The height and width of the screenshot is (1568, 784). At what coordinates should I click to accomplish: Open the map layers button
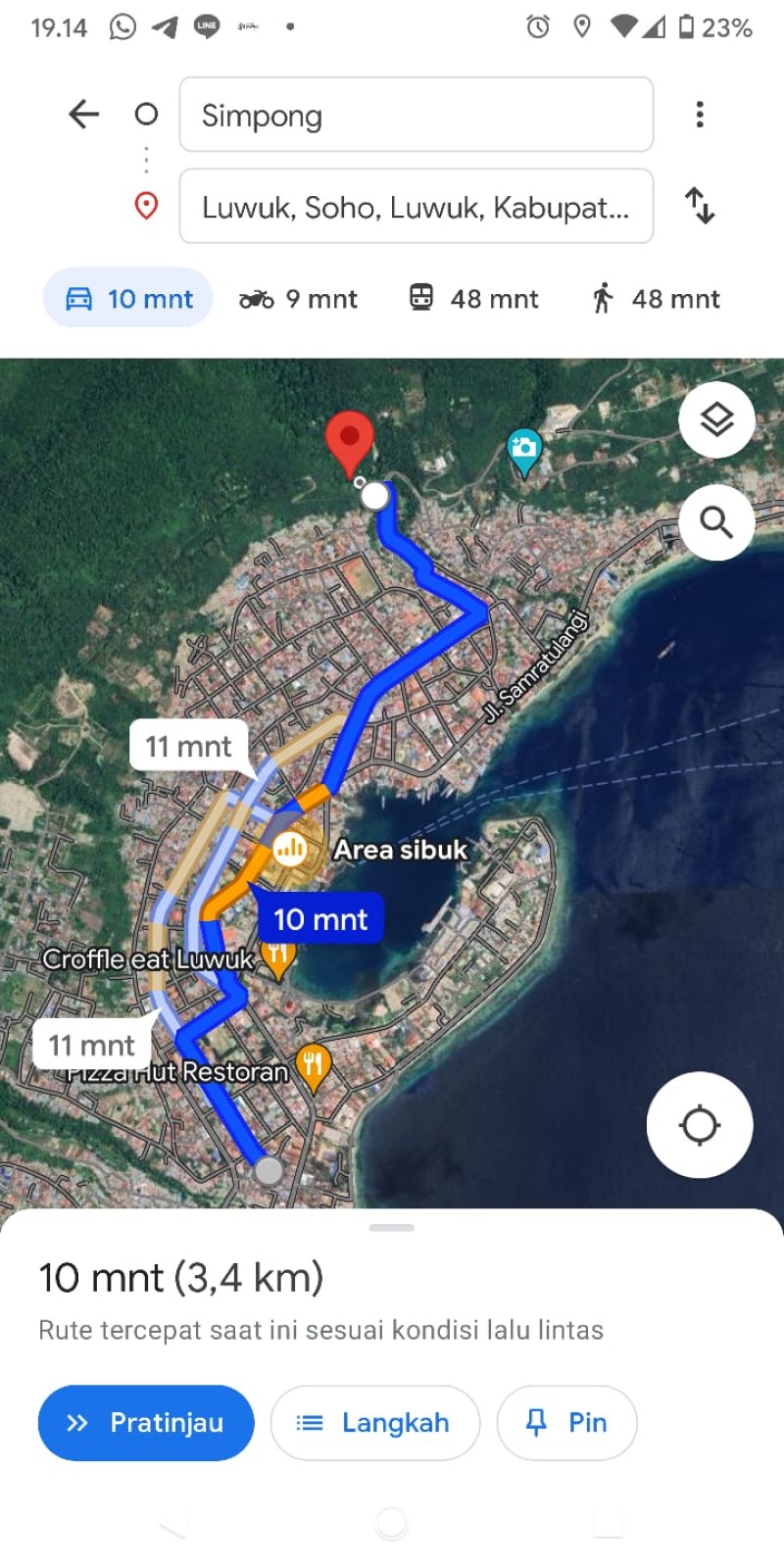(x=717, y=419)
